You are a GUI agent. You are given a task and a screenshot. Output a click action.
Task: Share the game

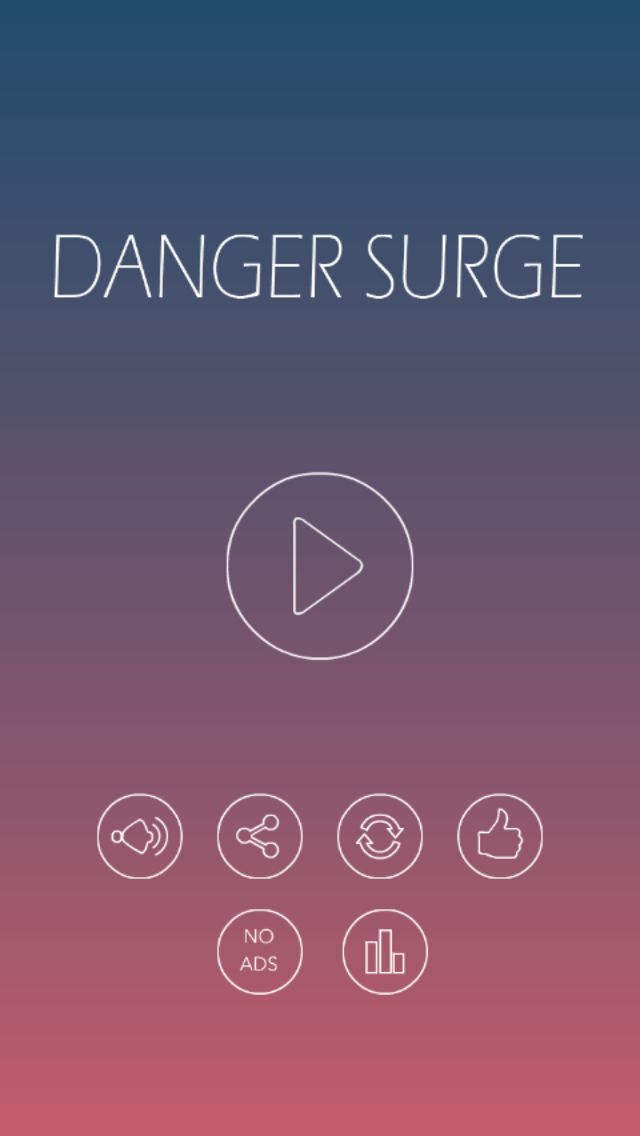click(x=260, y=836)
